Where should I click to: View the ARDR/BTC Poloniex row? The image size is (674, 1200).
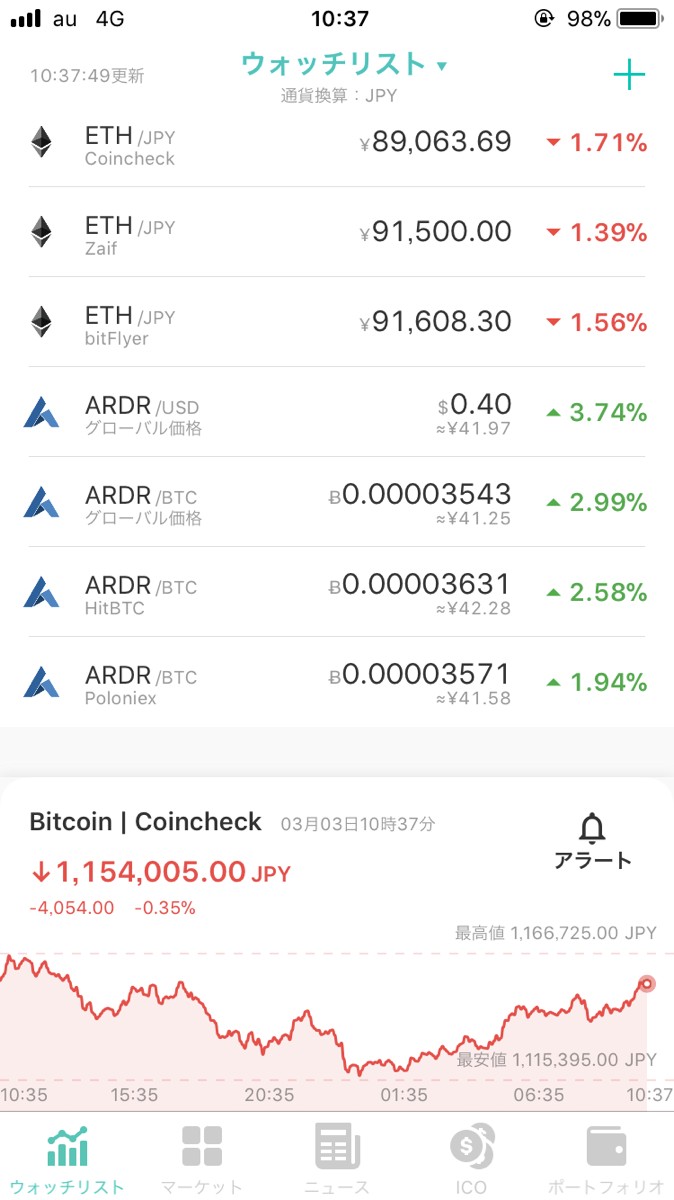(336, 683)
